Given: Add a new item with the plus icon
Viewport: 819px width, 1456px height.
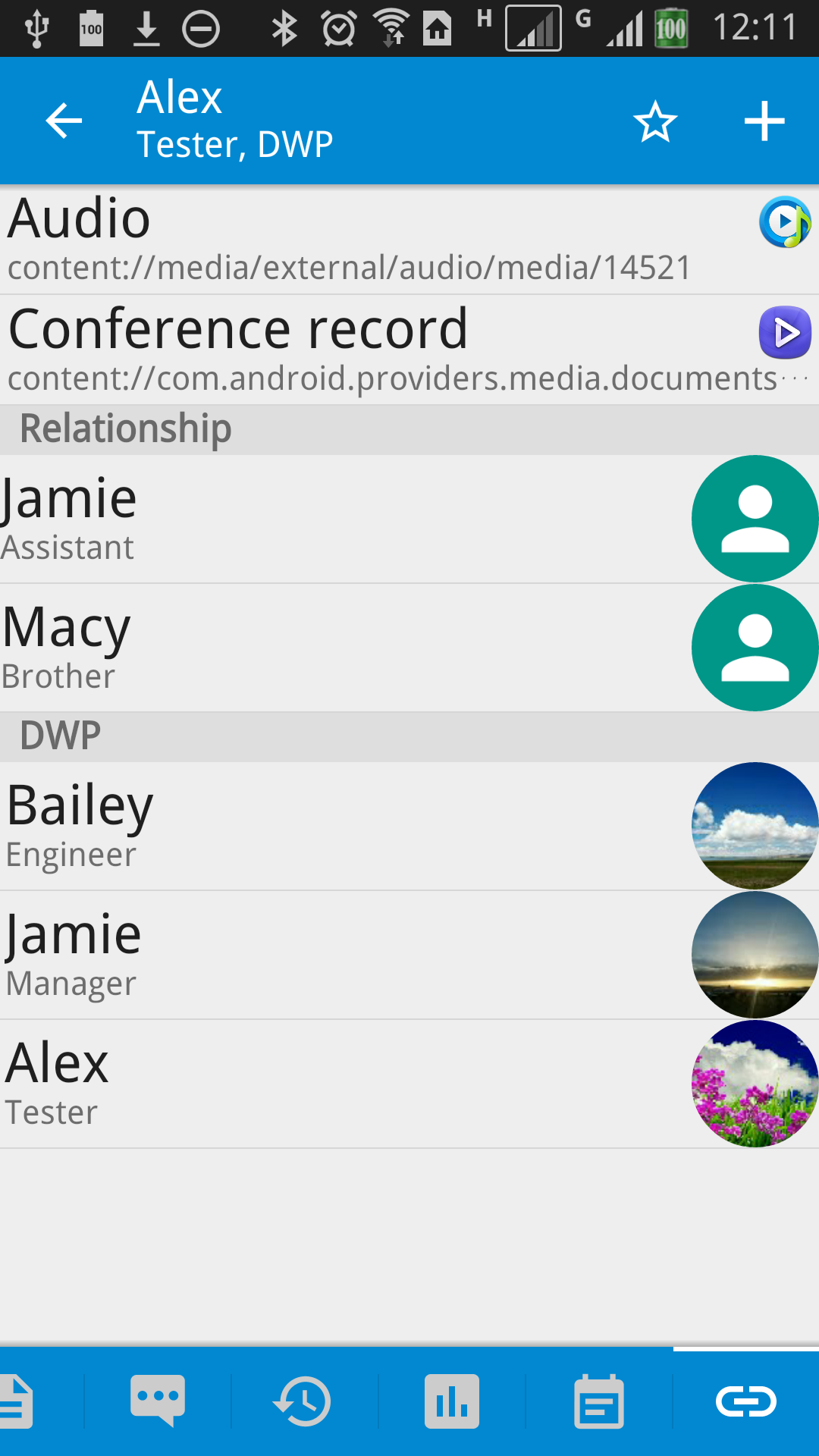Looking at the screenshot, I should click(764, 121).
